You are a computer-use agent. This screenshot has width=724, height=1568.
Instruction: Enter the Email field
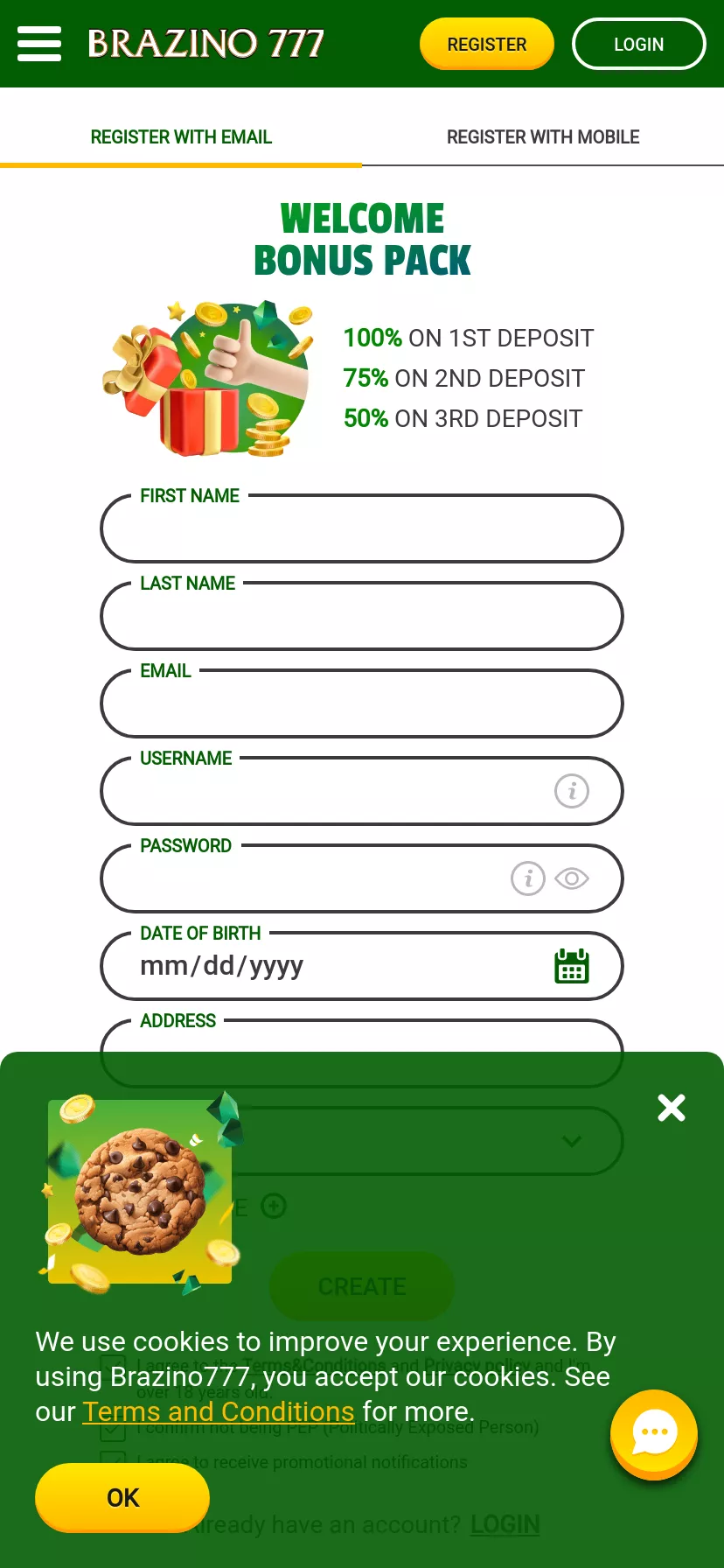coord(362,703)
